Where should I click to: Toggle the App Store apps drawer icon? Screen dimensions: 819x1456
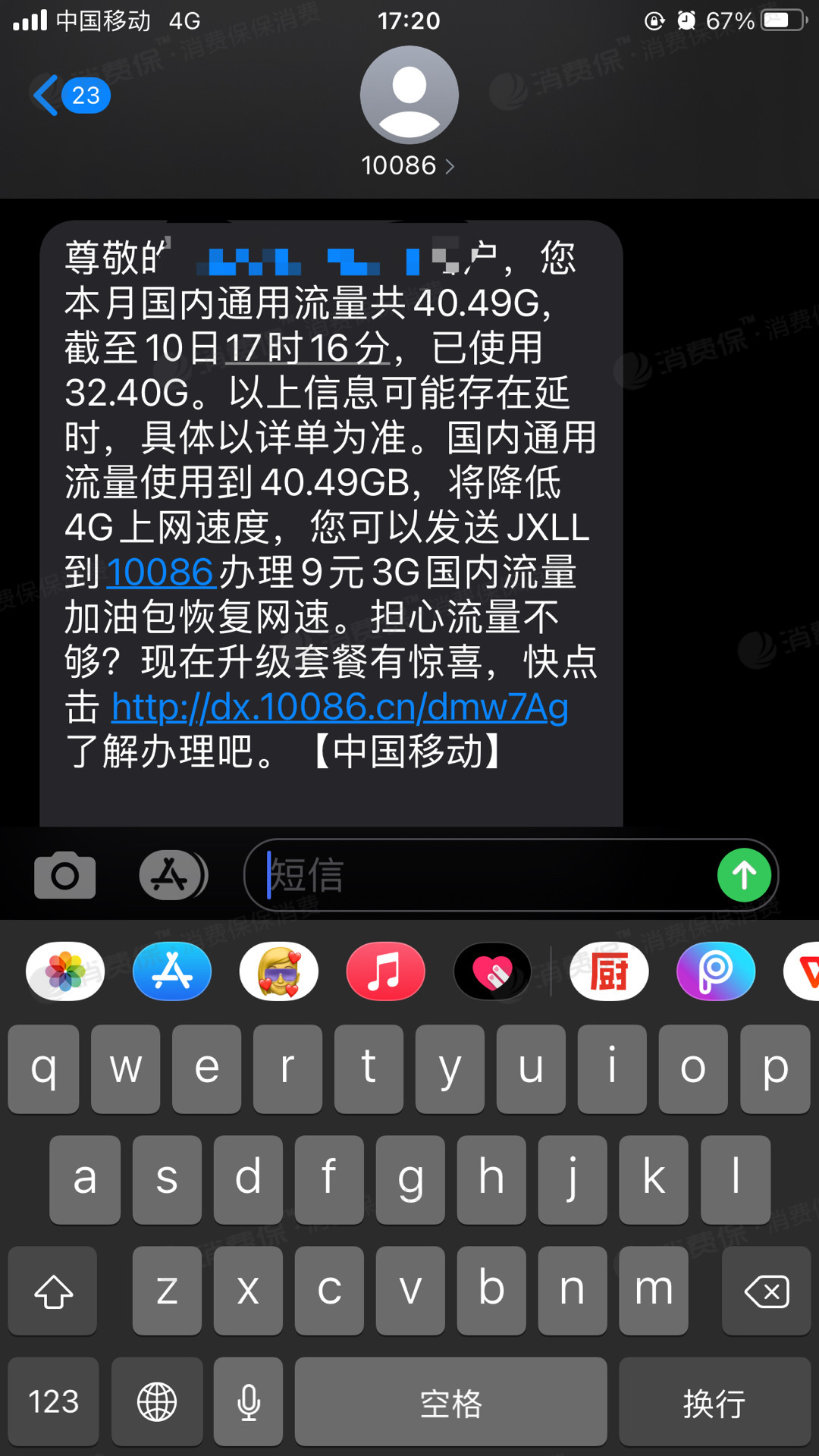pyautogui.click(x=173, y=875)
